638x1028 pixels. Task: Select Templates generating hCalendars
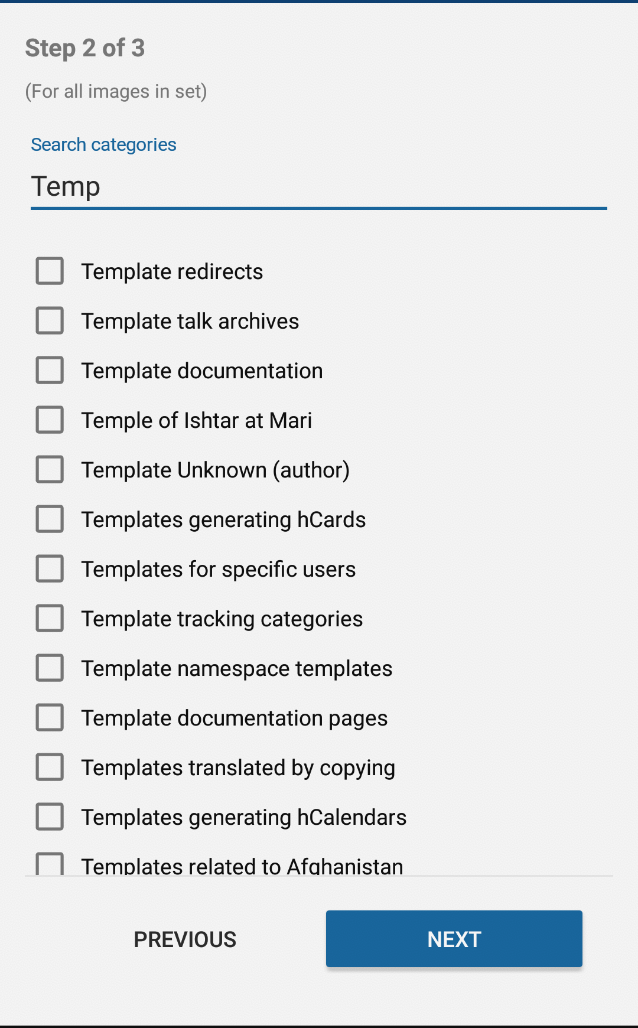[x=50, y=817]
